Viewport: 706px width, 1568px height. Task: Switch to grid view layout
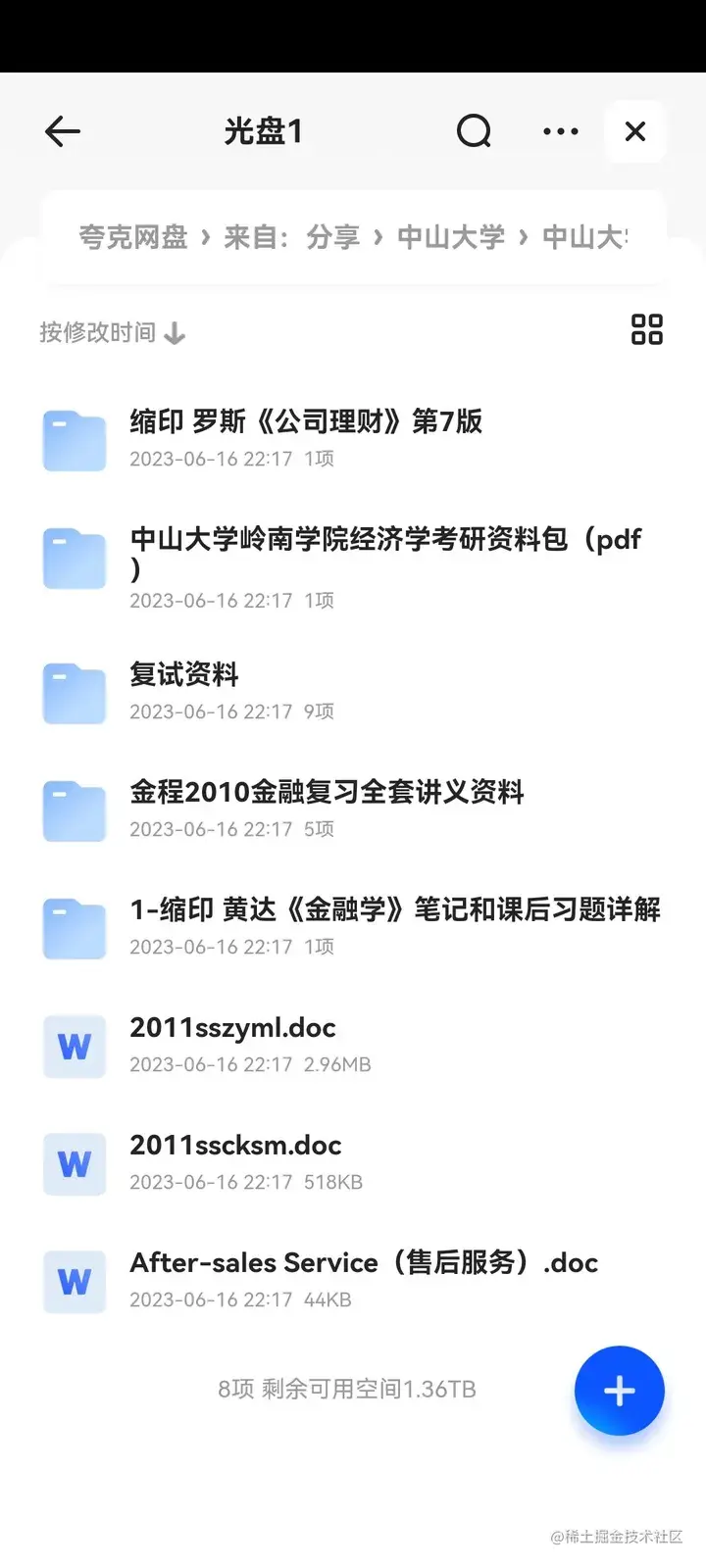click(646, 329)
